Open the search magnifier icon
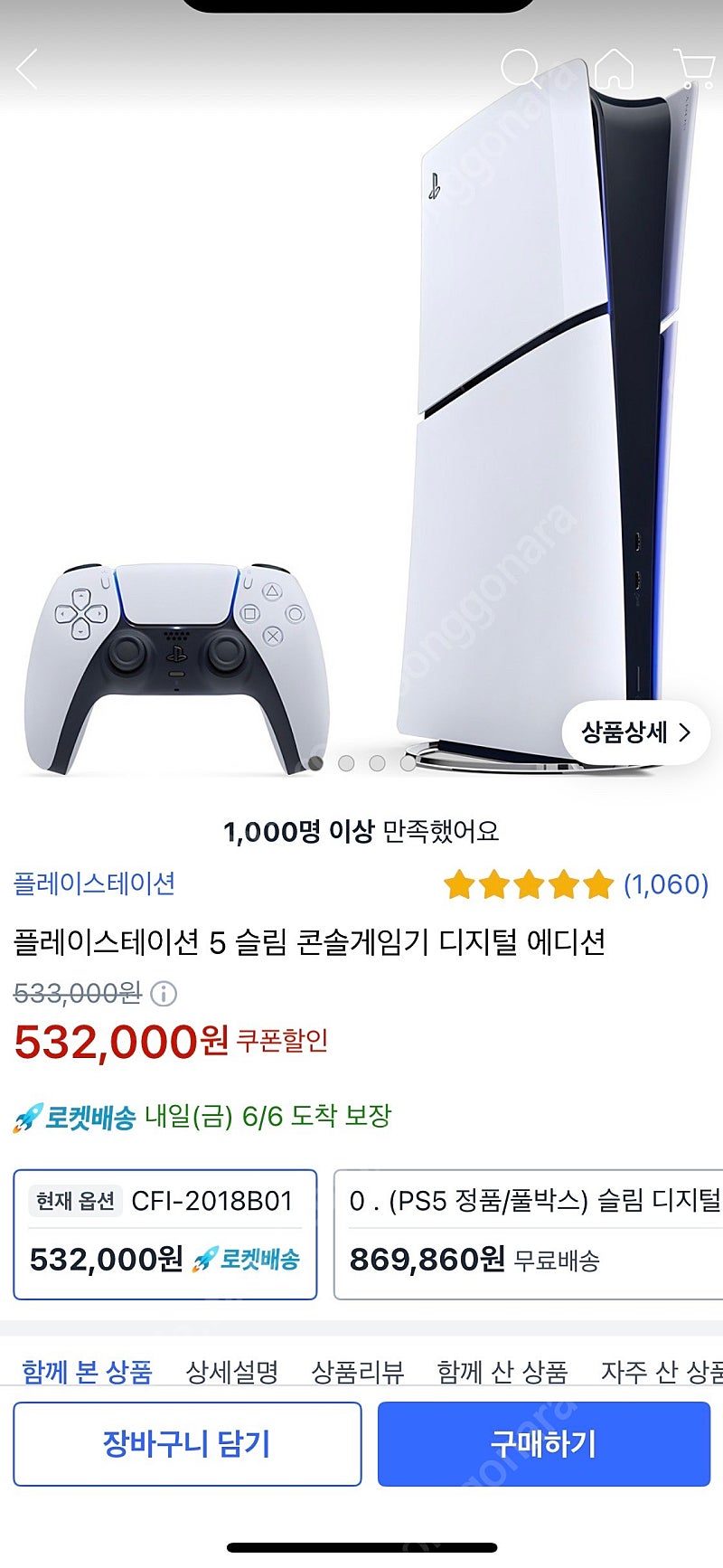Image resolution: width=723 pixels, height=1568 pixels. click(x=521, y=69)
